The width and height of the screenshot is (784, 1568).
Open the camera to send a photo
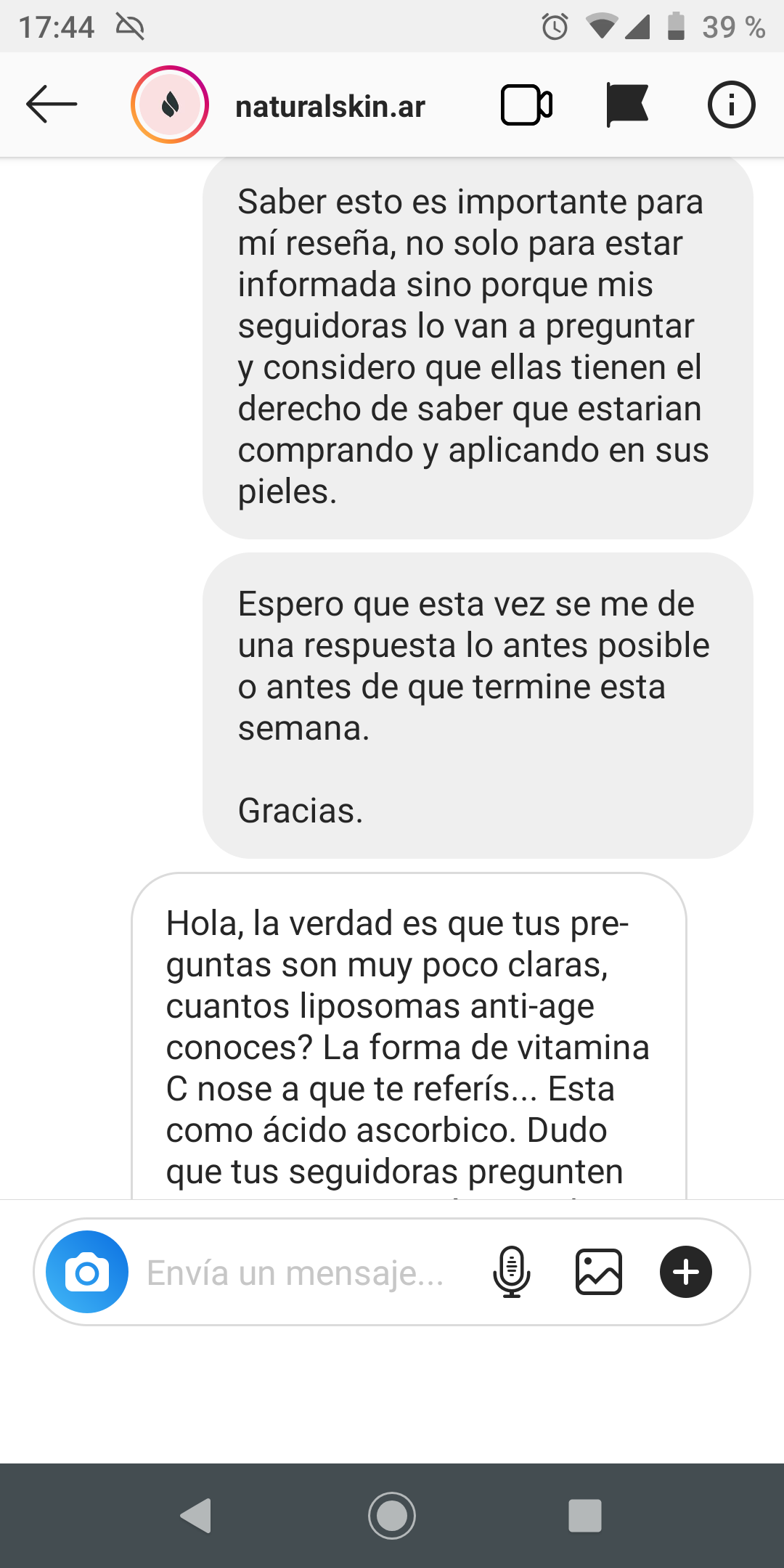(87, 1272)
